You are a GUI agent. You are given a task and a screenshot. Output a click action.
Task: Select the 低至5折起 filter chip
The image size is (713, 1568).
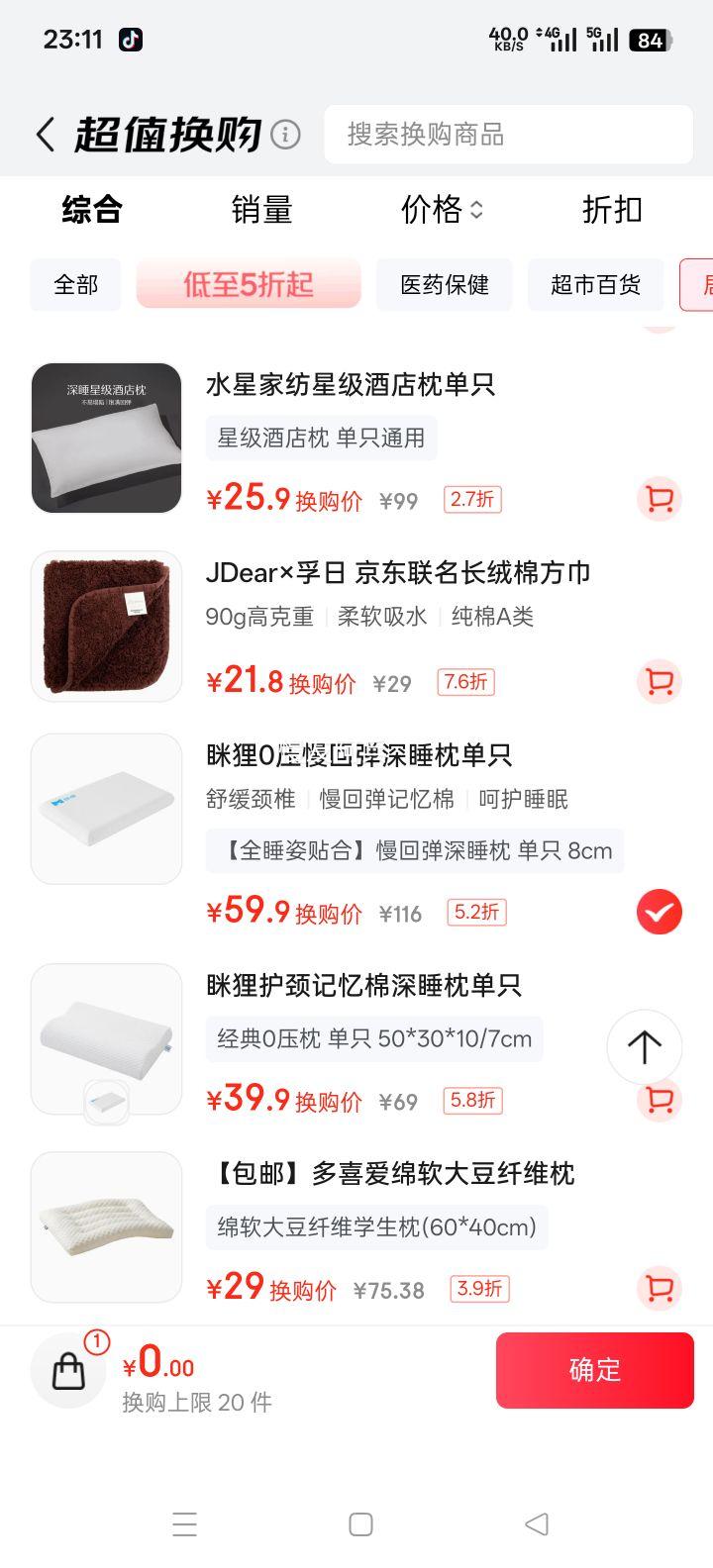tap(249, 285)
